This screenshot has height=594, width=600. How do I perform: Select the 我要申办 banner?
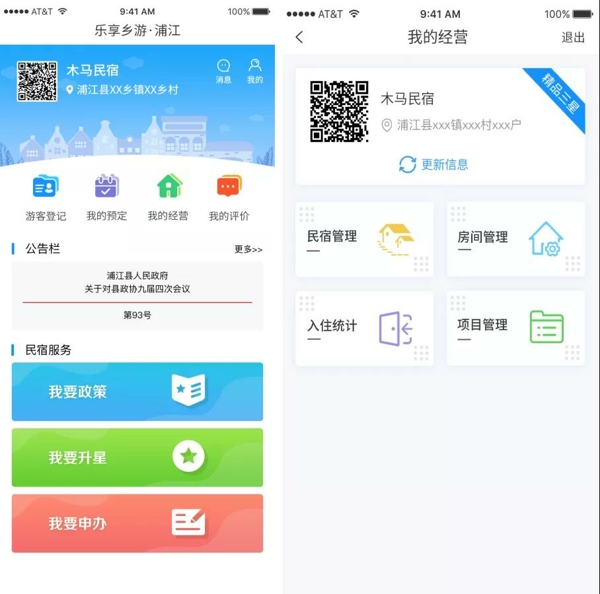click(137, 523)
